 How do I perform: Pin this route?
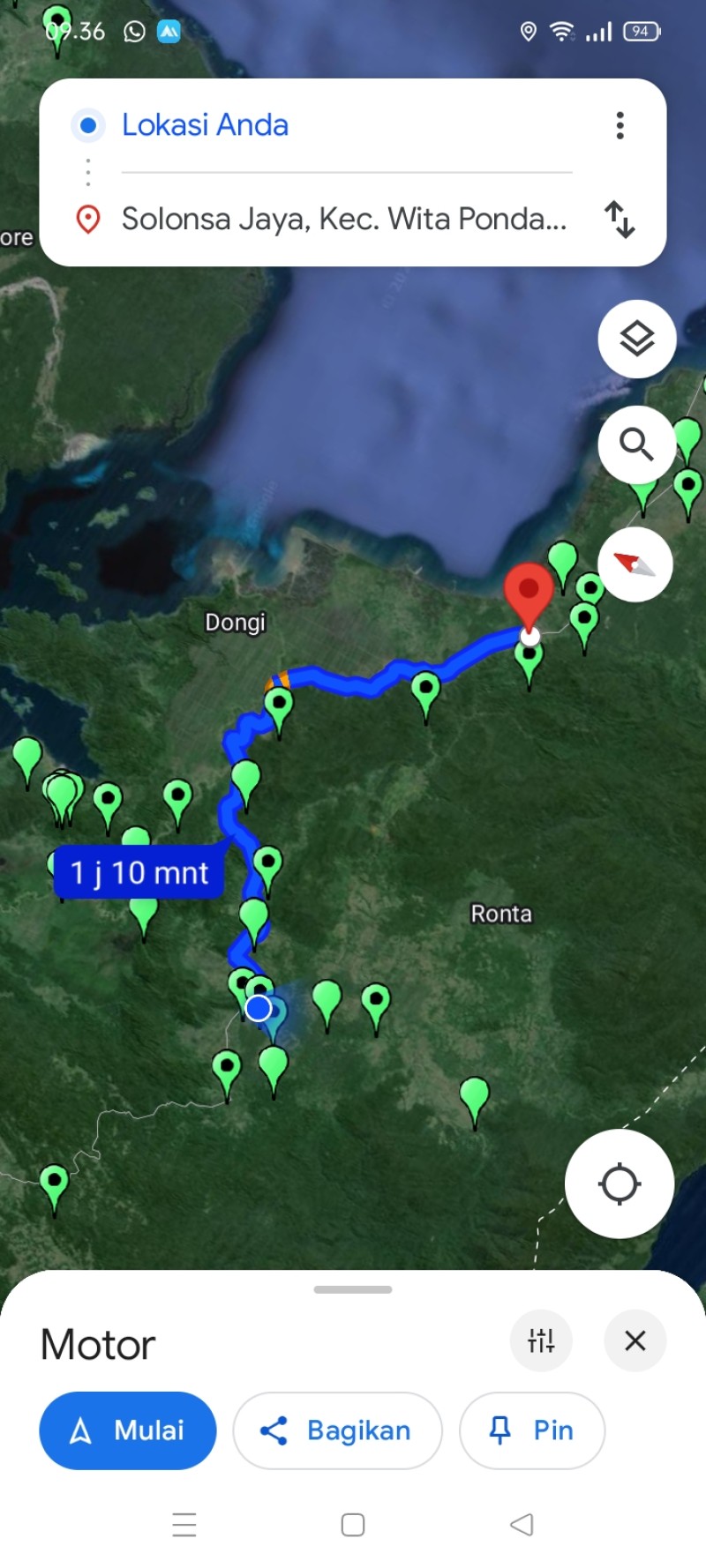532,1430
